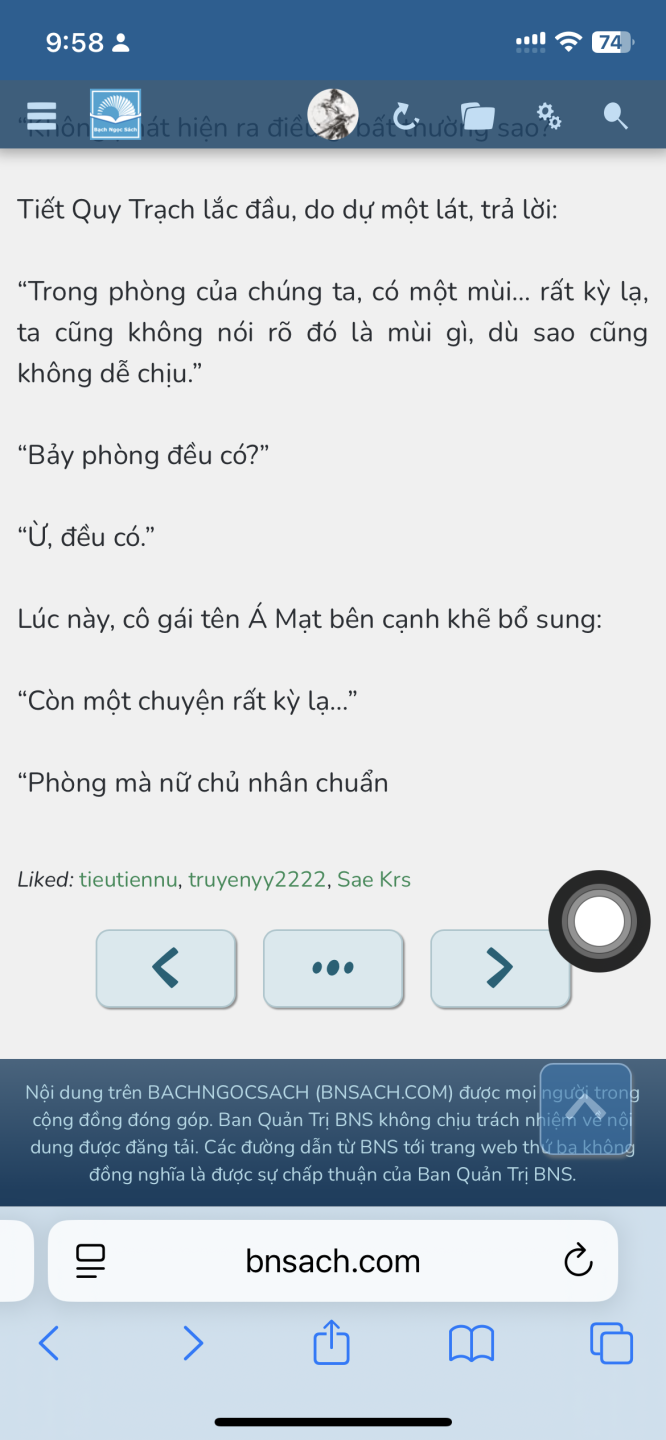Tap the AssistiveTouch floating button

click(599, 921)
